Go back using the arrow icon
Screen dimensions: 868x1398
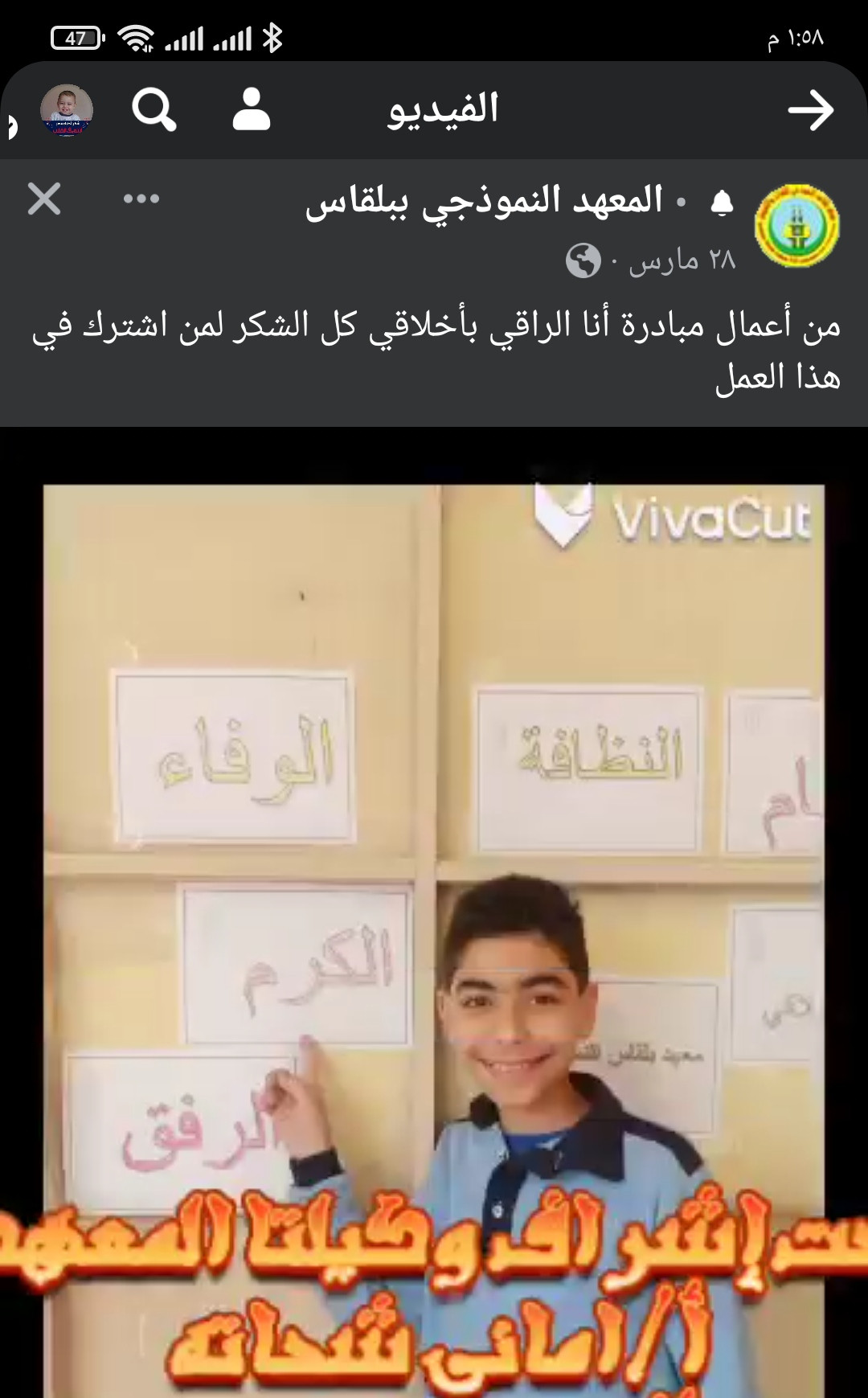pos(810,110)
